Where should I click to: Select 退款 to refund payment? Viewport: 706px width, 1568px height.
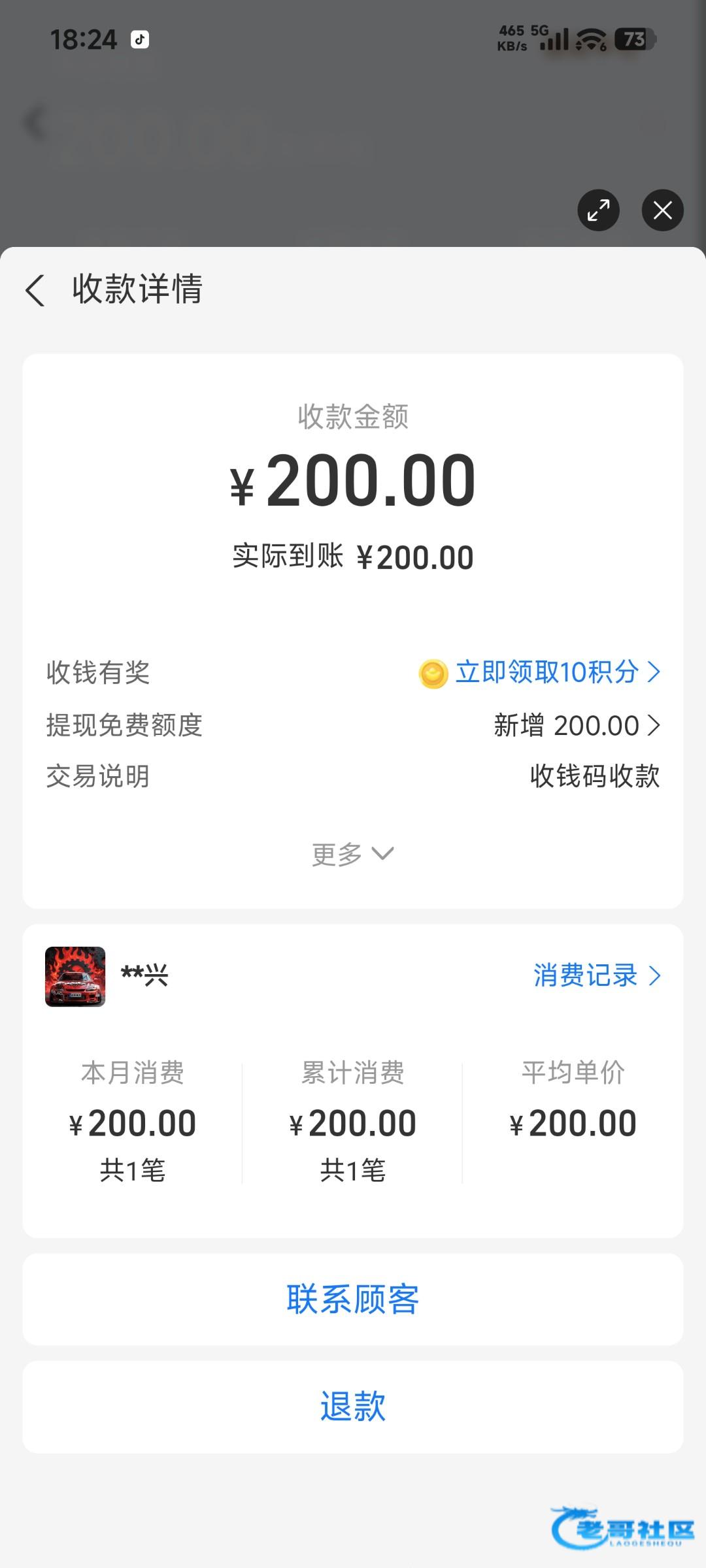point(353,1407)
